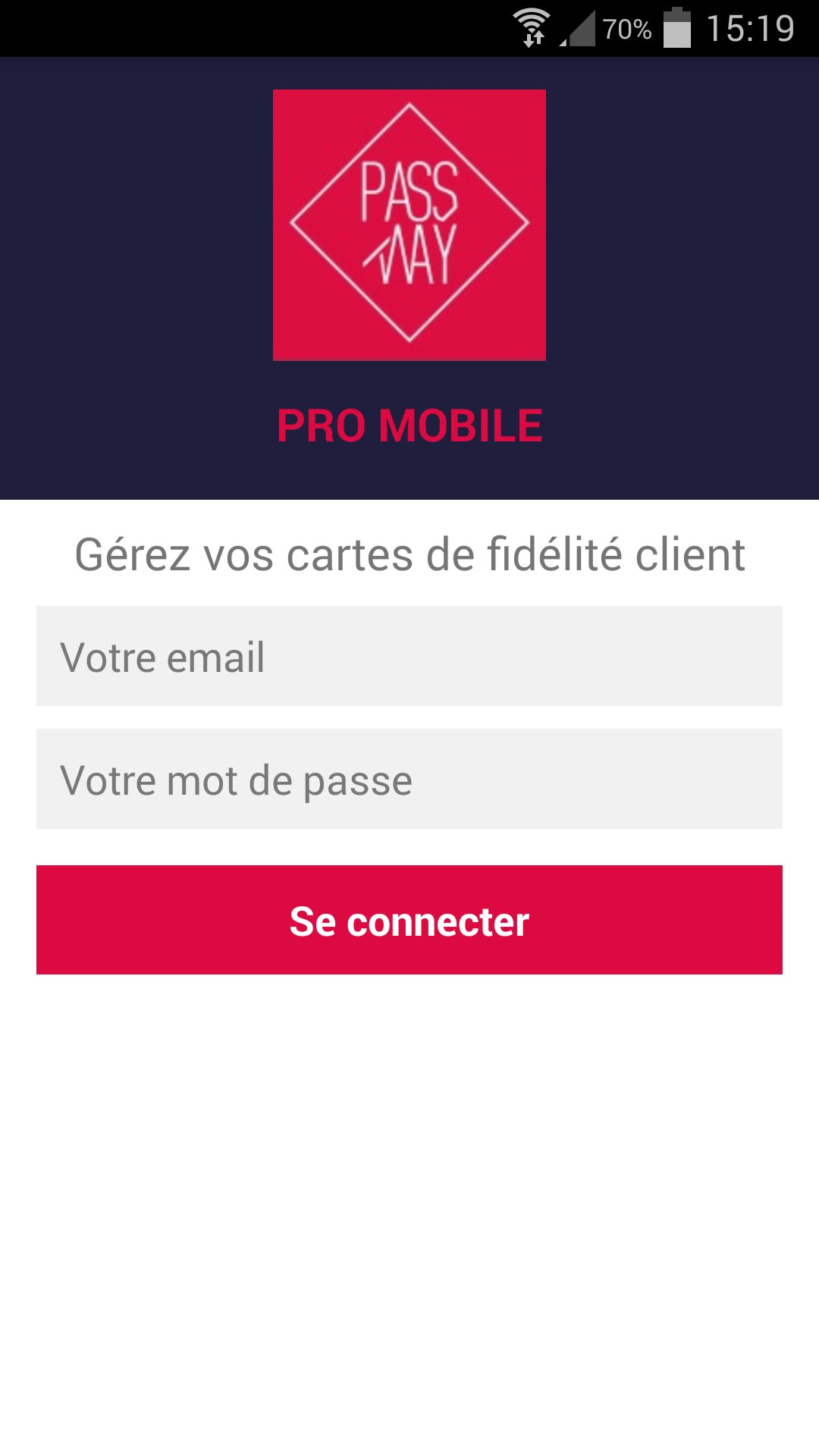Click the Votre mot de passe field
Image resolution: width=819 pixels, height=1456 pixels.
tap(409, 778)
